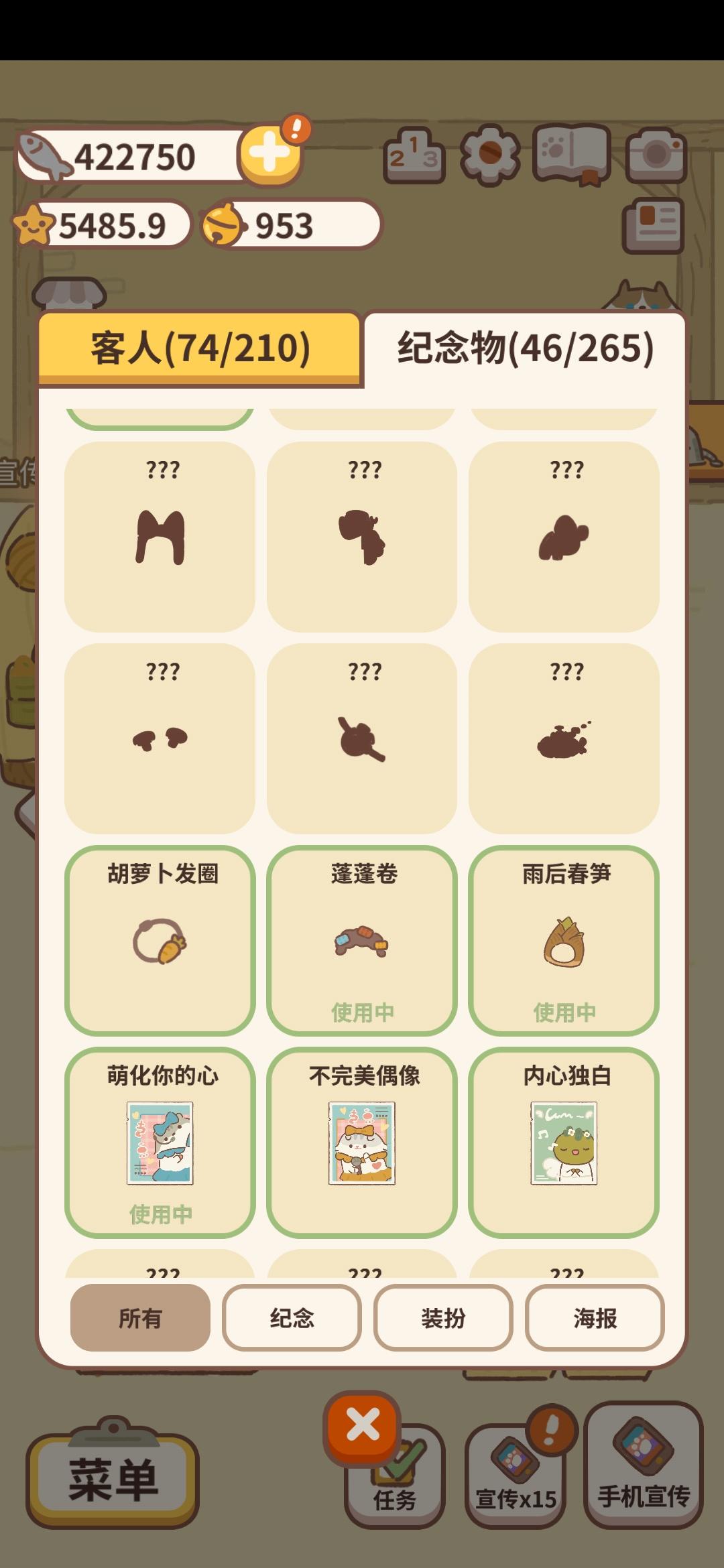The width and height of the screenshot is (724, 1568).
Task: View the 雨后春笋 item card
Action: click(564, 940)
